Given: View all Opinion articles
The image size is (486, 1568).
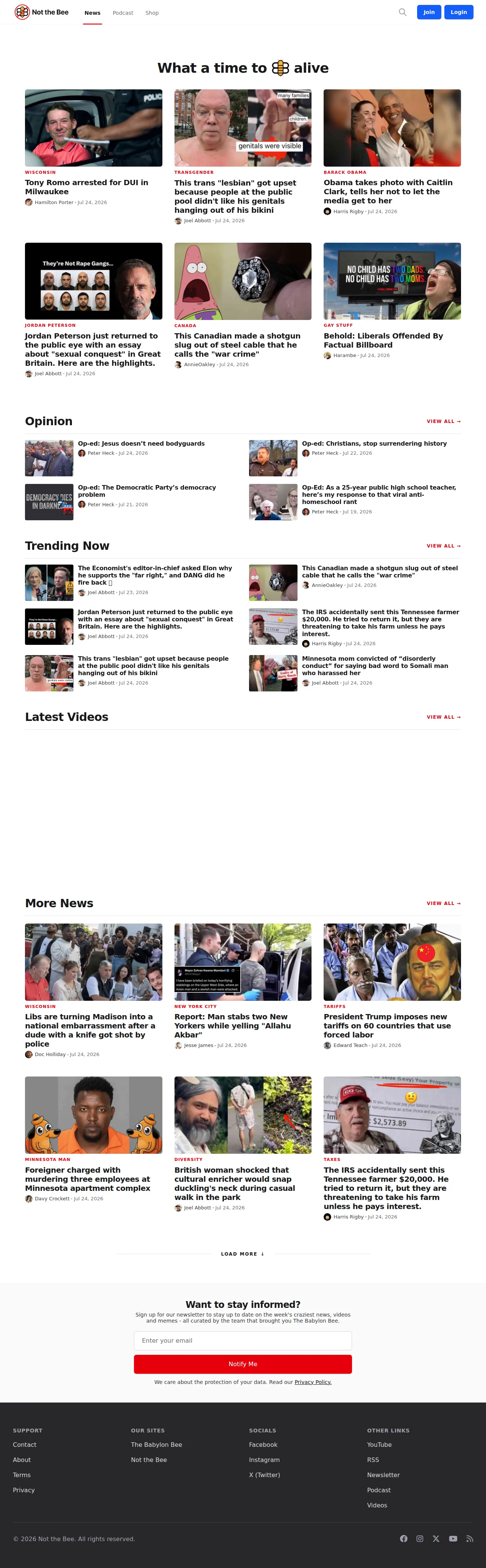Looking at the screenshot, I should coord(444,421).
